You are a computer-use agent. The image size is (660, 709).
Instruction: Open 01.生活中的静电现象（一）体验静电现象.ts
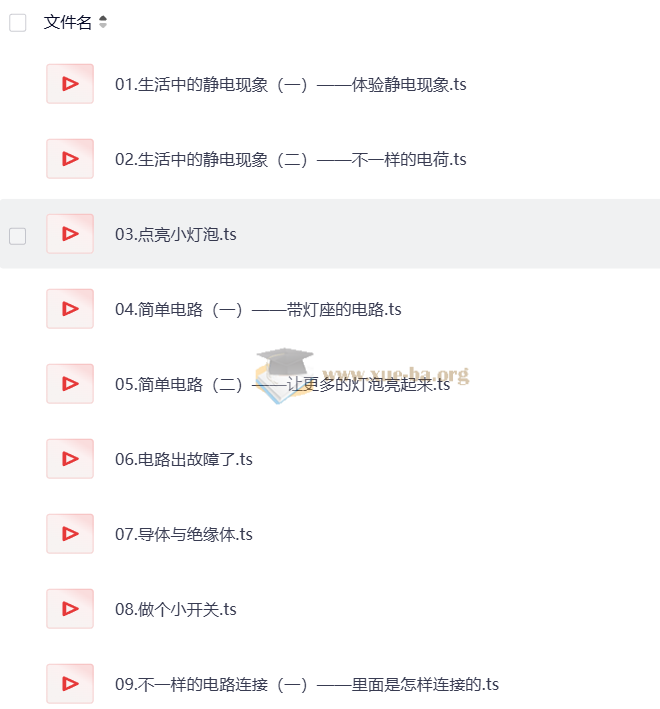[290, 85]
